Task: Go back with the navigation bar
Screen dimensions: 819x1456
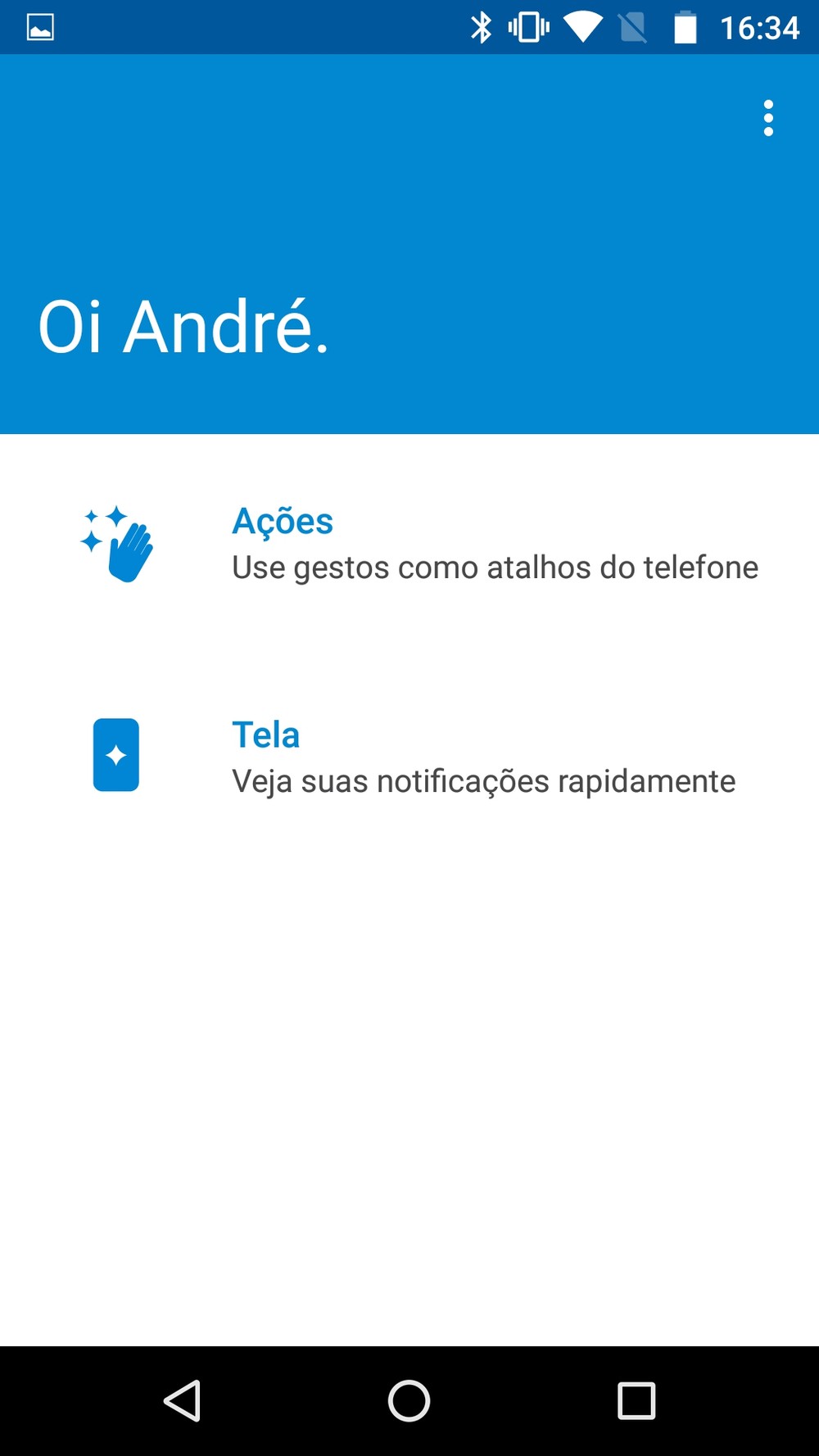Action: coord(183,1401)
